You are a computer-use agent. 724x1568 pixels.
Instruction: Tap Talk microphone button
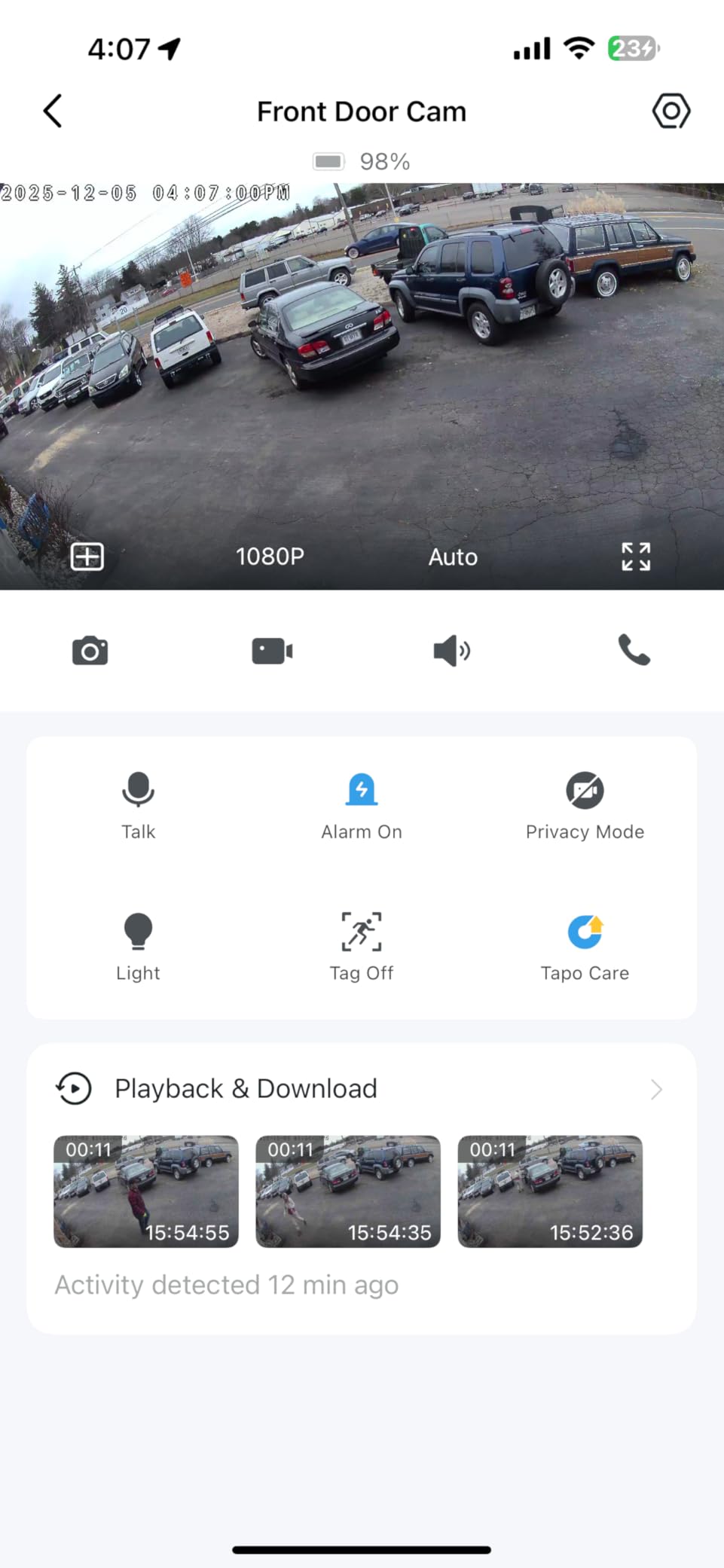click(x=138, y=805)
